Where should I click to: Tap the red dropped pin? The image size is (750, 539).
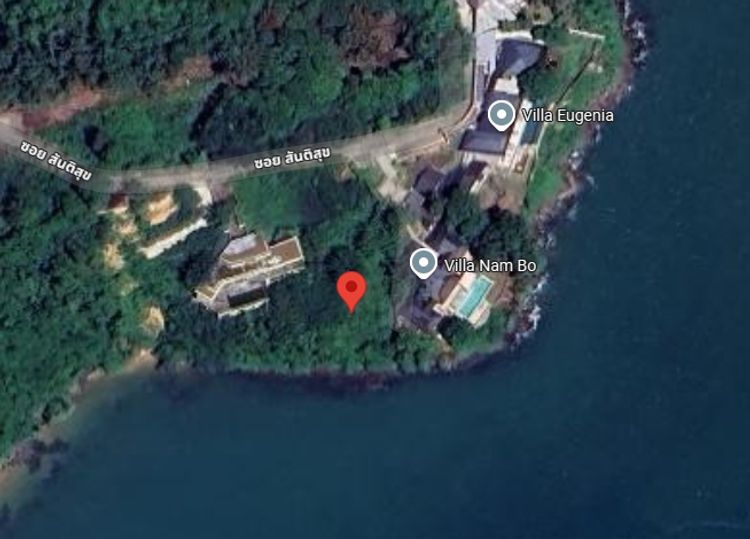coord(351,288)
